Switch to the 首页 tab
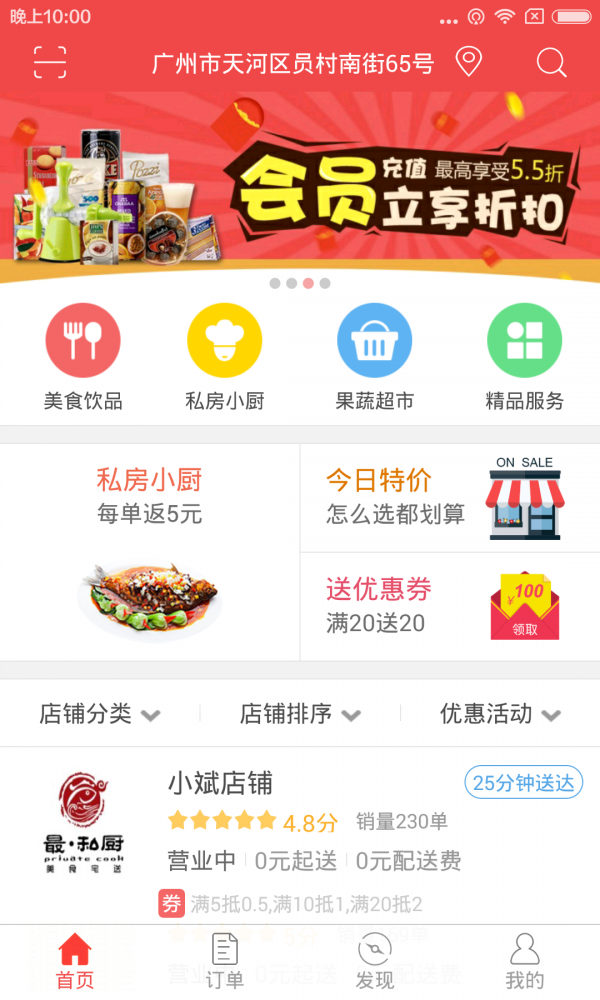 75,960
